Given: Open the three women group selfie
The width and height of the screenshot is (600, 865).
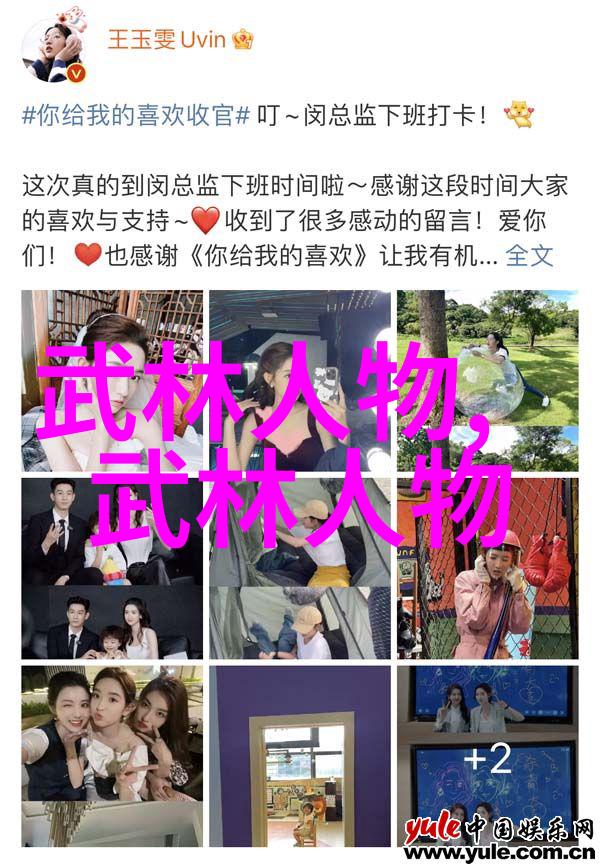Looking at the screenshot, I should coord(111,754).
